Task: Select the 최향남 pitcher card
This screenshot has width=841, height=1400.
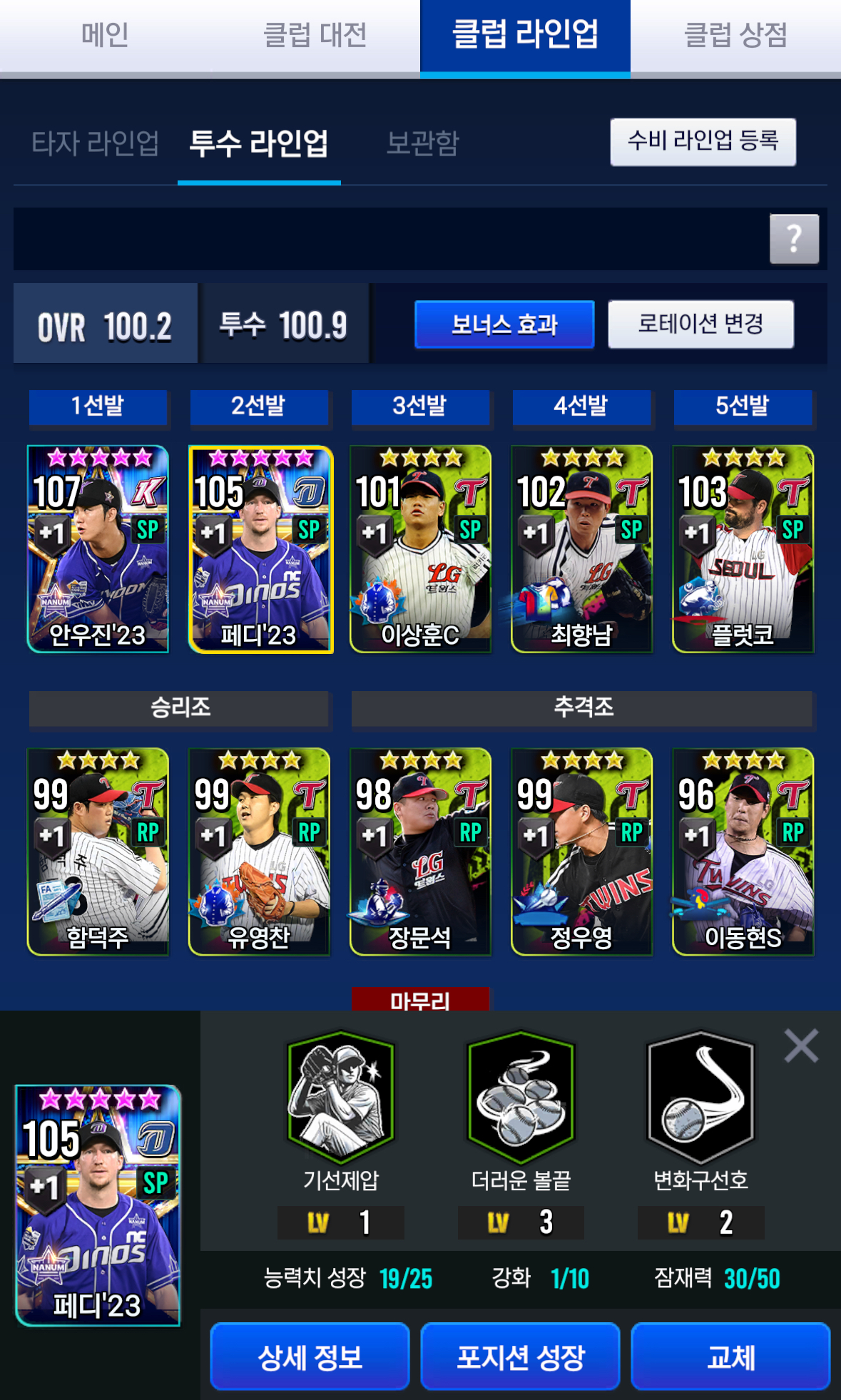Action: [x=582, y=549]
